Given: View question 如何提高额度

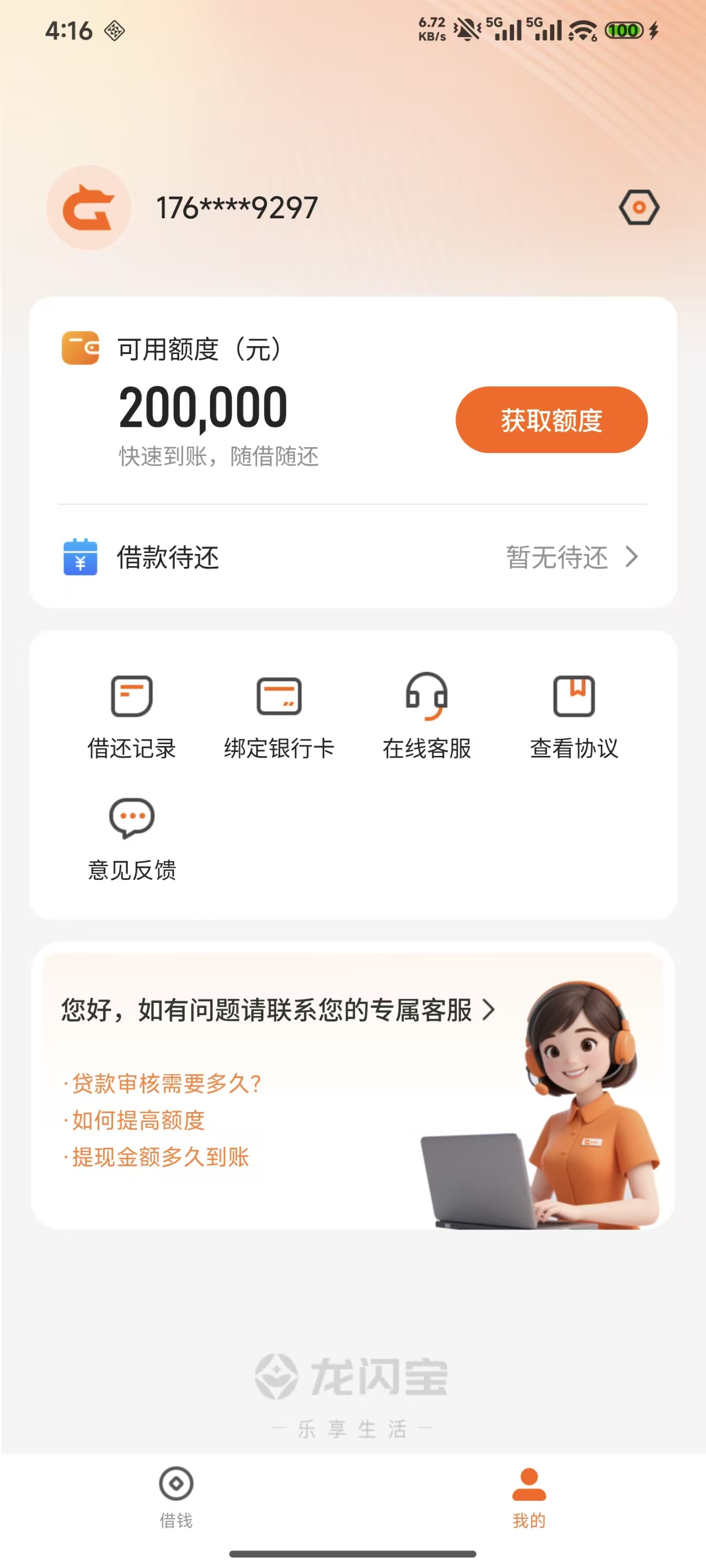Looking at the screenshot, I should click(138, 1120).
